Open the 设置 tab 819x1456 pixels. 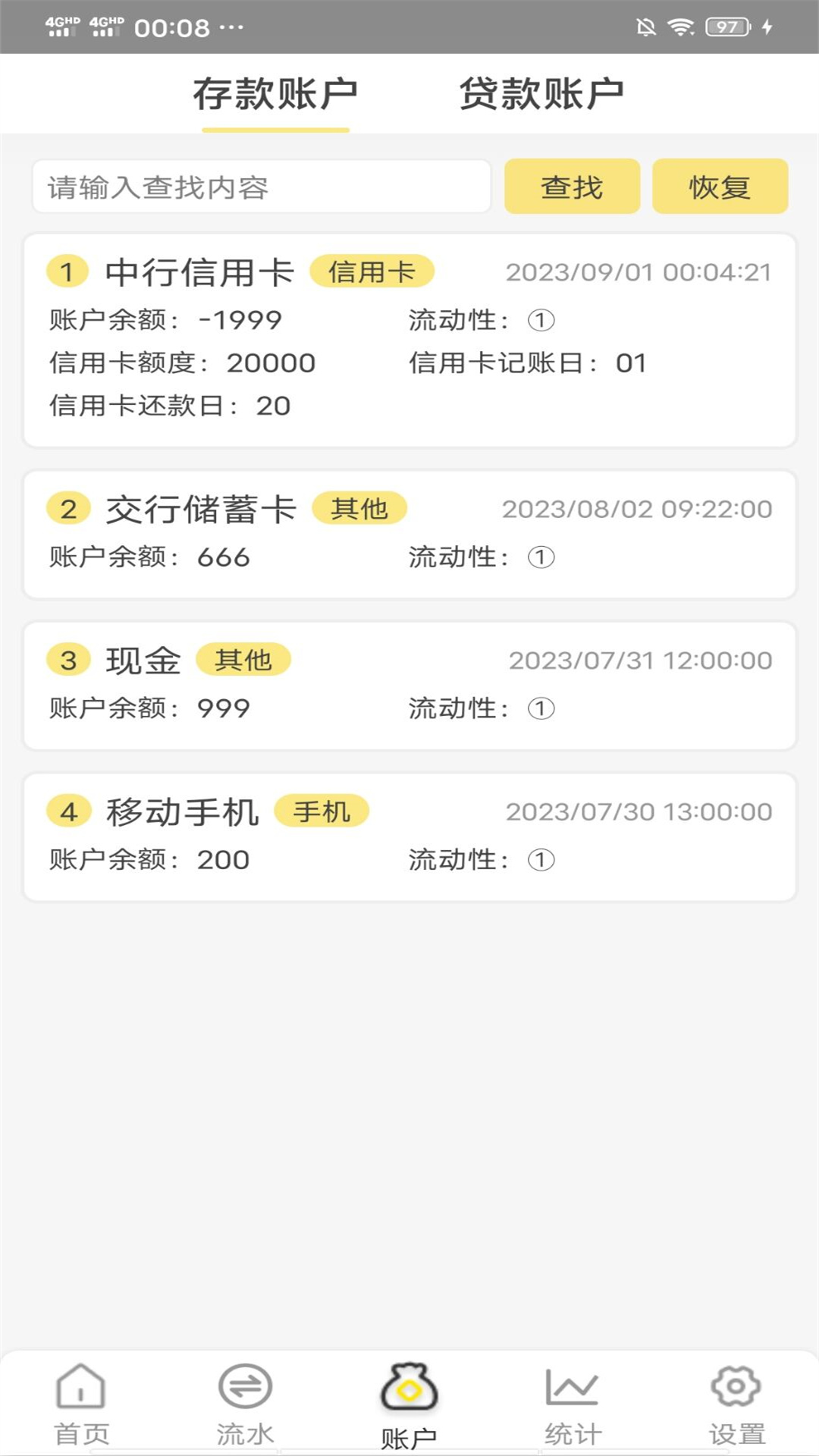pyautogui.click(x=736, y=1405)
